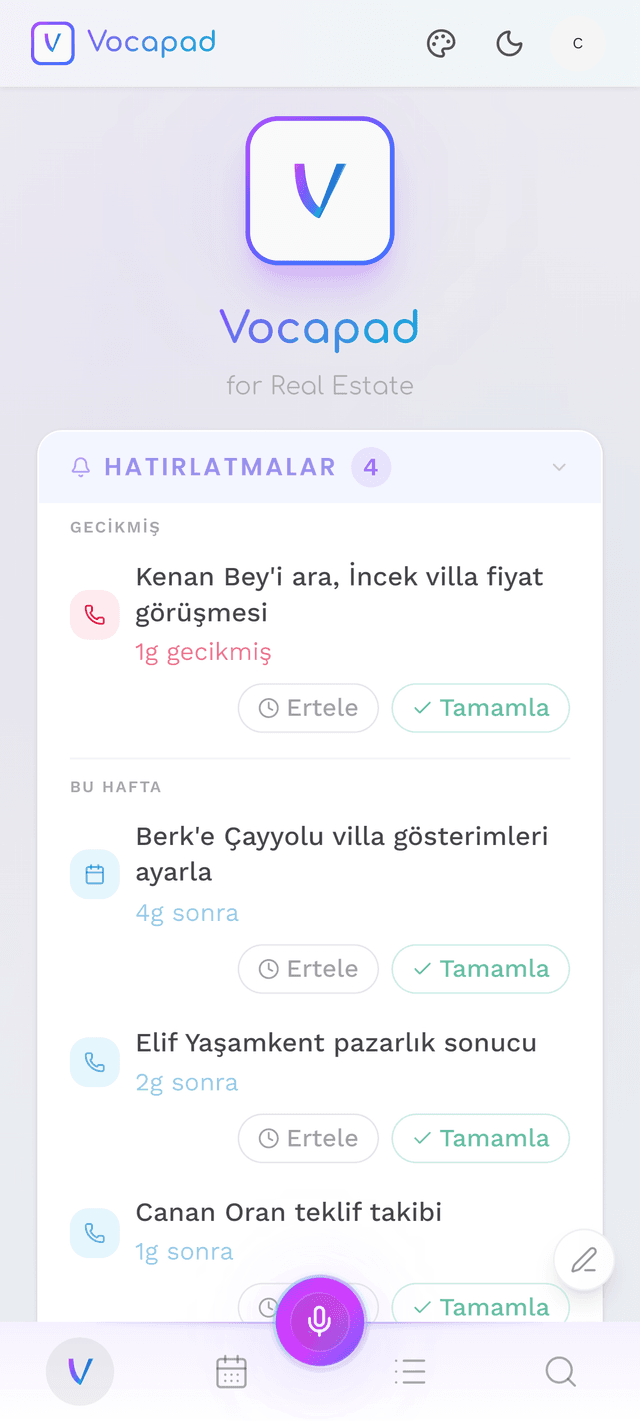Switch to the calendar tab
The image size is (640, 1421).
231,1372
